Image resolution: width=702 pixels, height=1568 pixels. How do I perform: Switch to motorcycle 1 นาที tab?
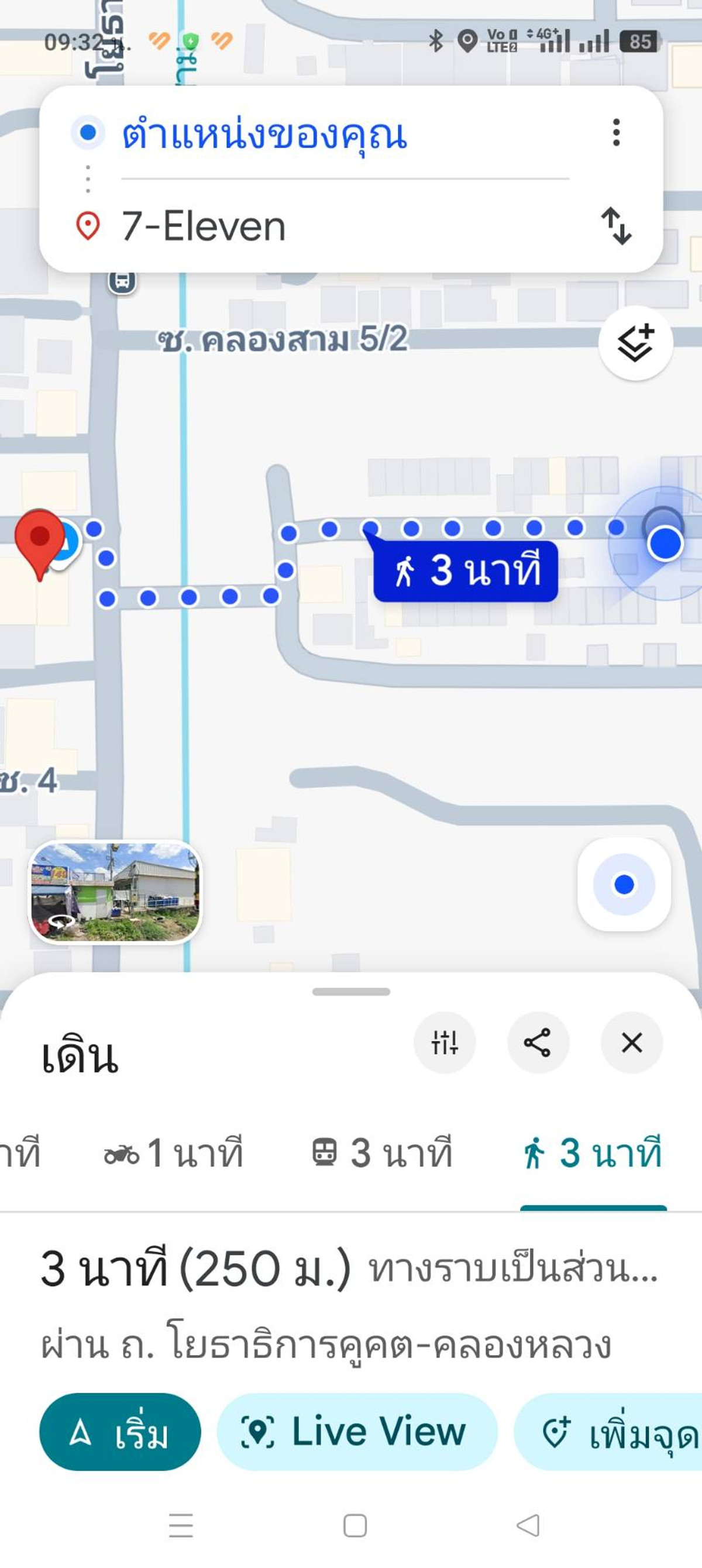[x=174, y=1153]
